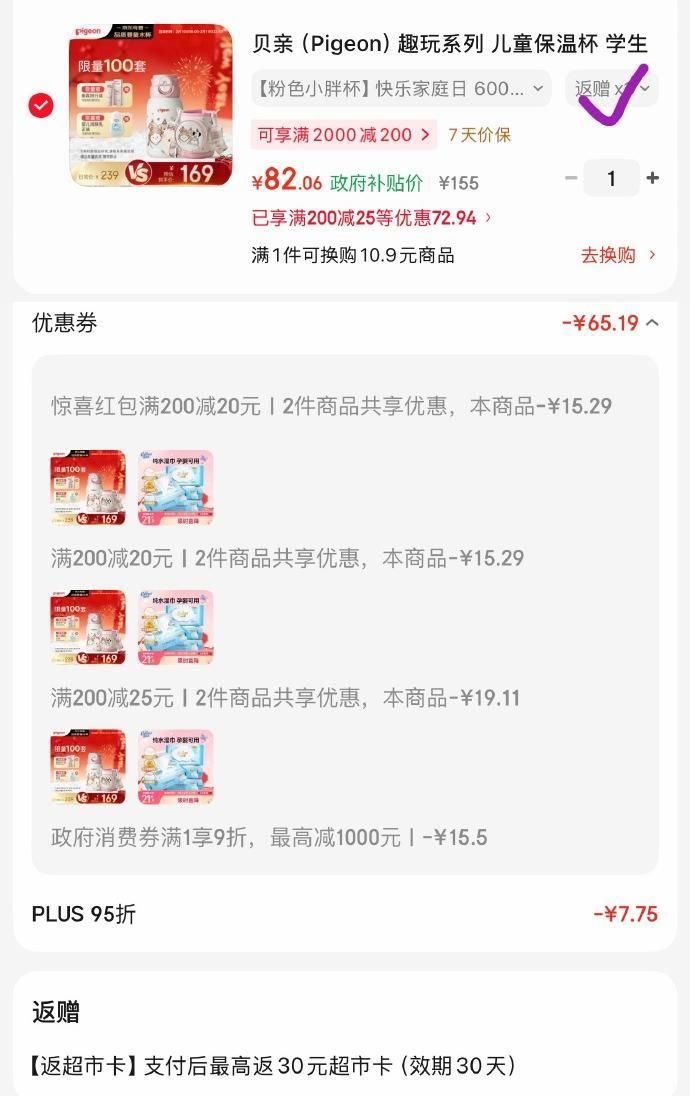Open the 返赠 option dropdown
The width and height of the screenshot is (690, 1096).
[612, 88]
